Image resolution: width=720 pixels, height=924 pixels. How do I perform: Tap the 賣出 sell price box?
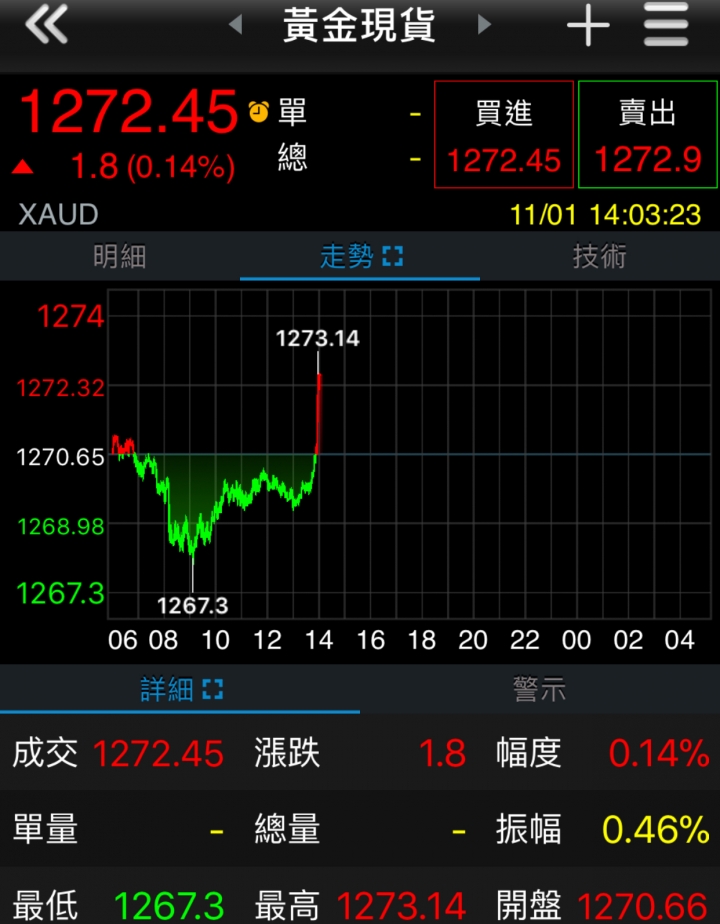[647, 135]
